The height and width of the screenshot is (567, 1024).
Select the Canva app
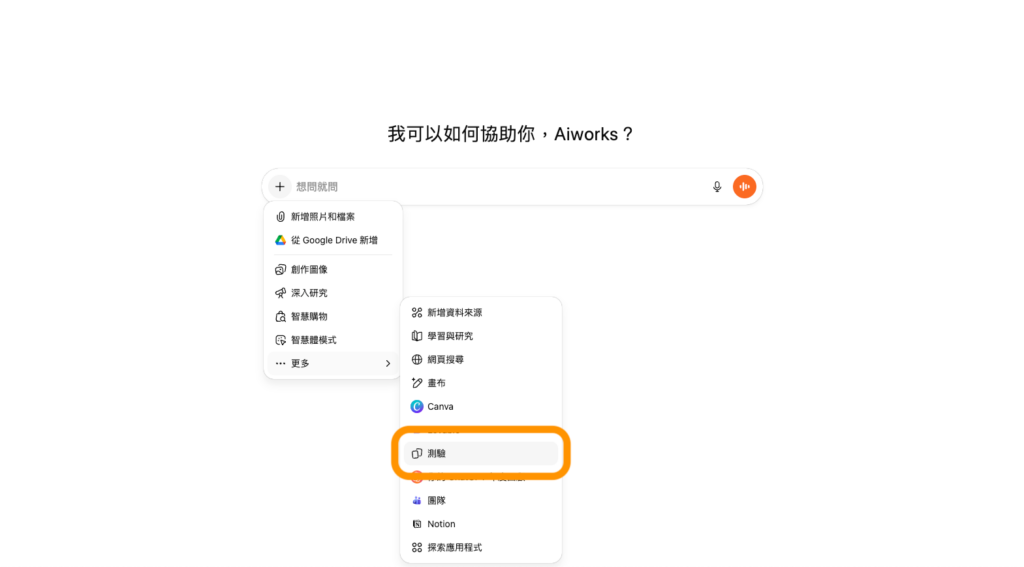440,406
